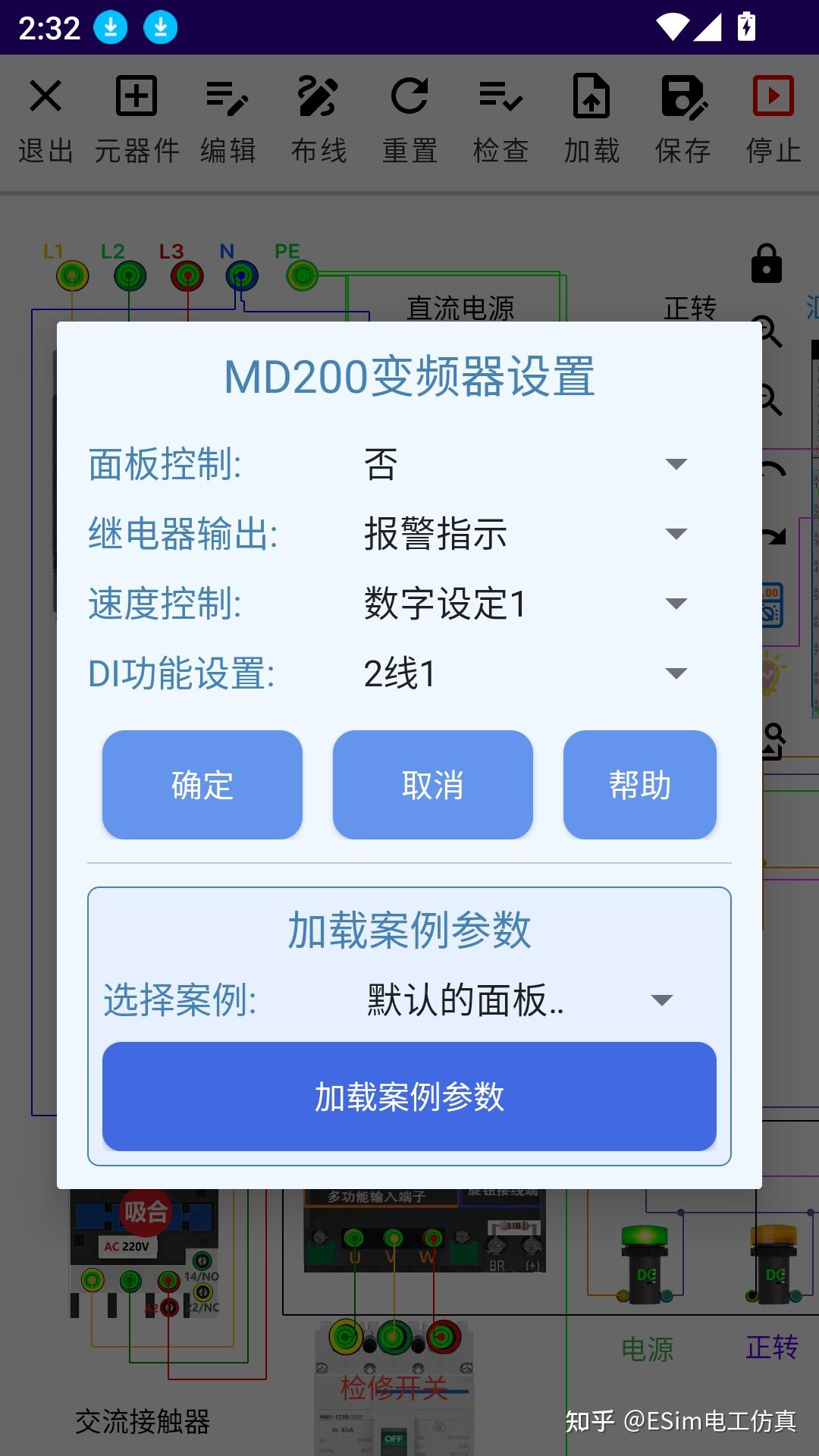The width and height of the screenshot is (819, 1456).
Task: Open the 加载 load function
Action: pyautogui.click(x=591, y=118)
